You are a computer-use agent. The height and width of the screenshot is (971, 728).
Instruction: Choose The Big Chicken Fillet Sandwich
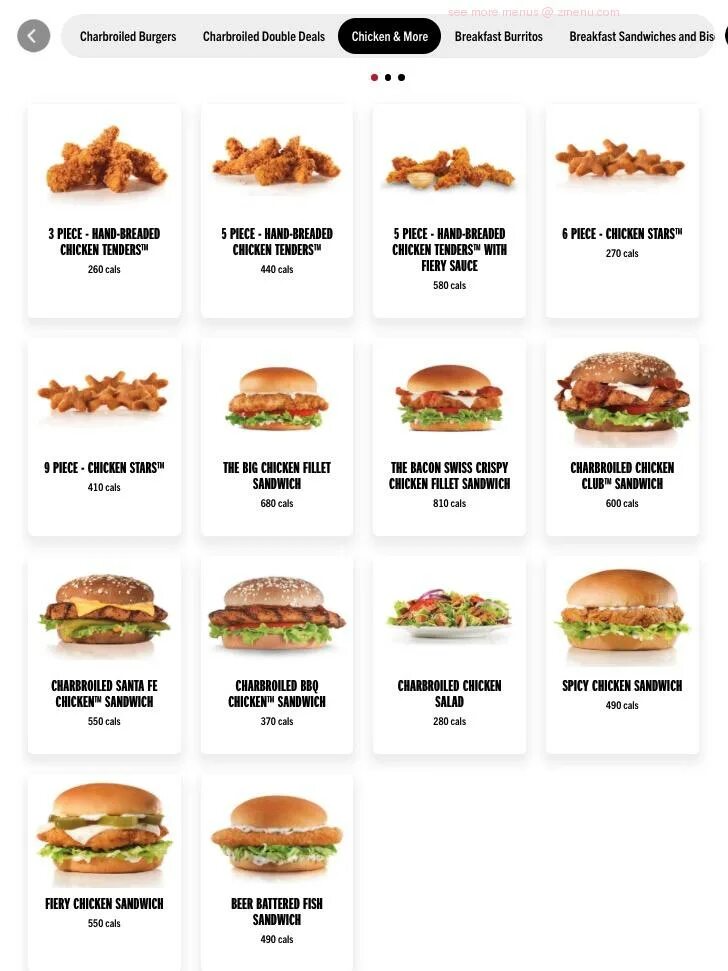[277, 435]
